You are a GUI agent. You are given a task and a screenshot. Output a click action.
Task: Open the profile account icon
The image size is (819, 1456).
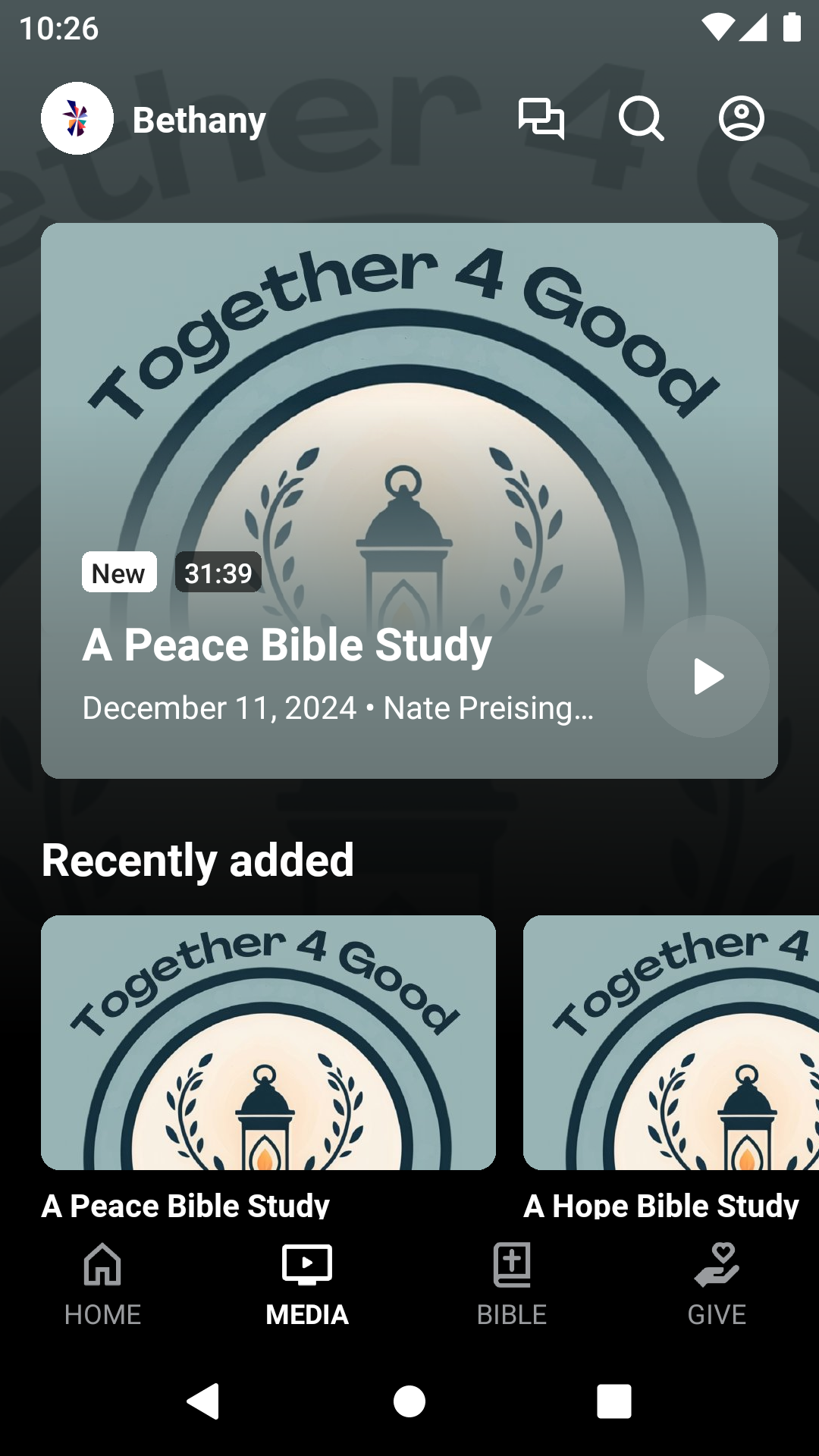tap(740, 119)
